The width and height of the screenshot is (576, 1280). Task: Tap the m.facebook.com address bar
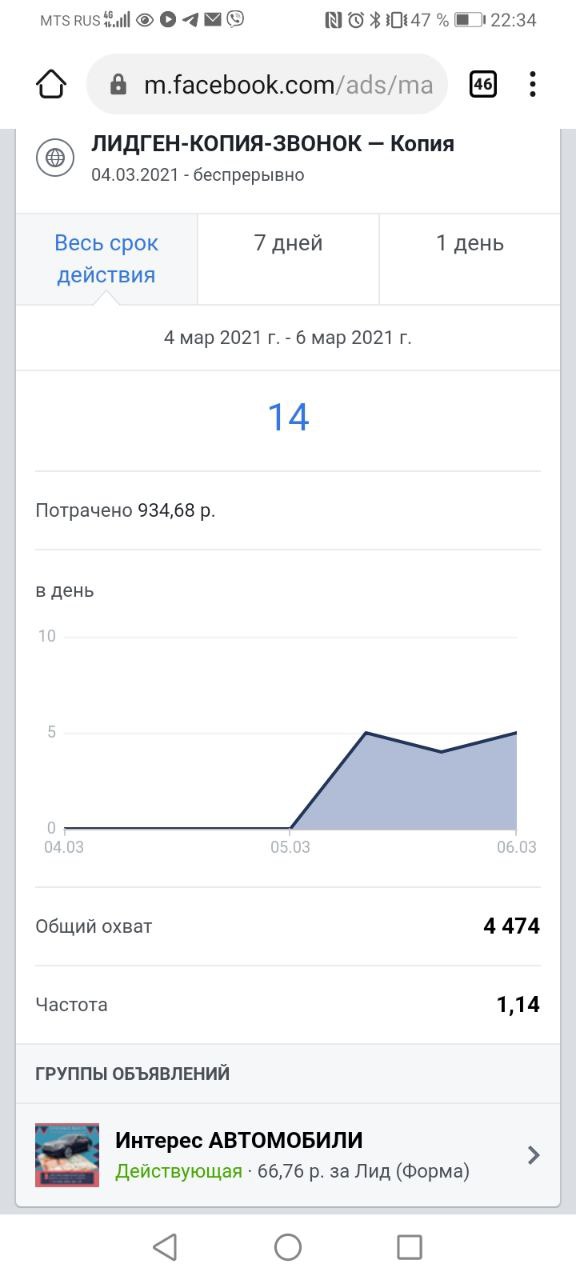click(x=268, y=85)
